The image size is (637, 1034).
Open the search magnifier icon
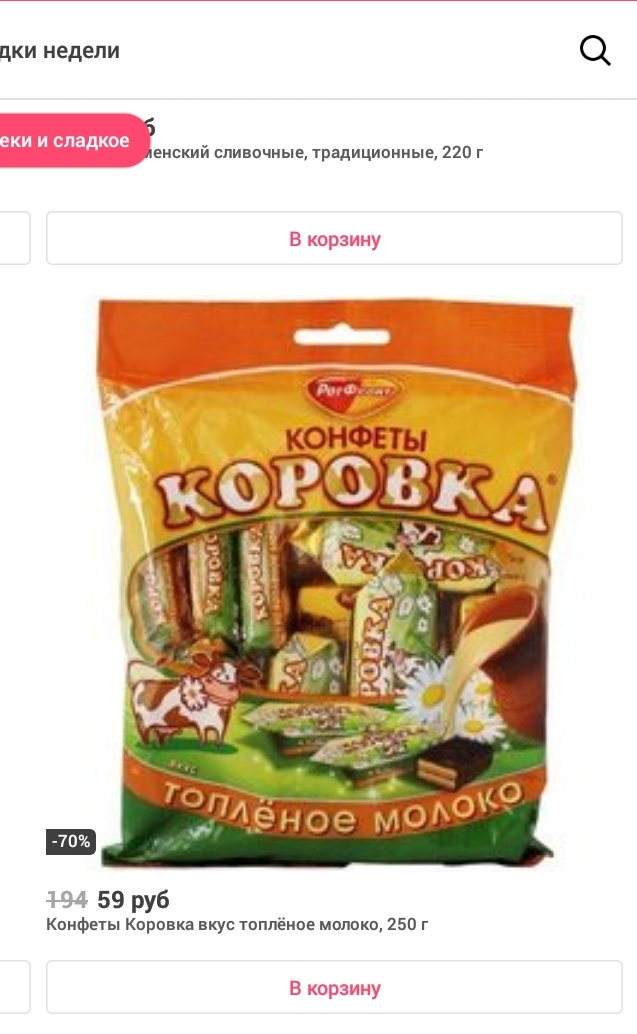tap(595, 50)
